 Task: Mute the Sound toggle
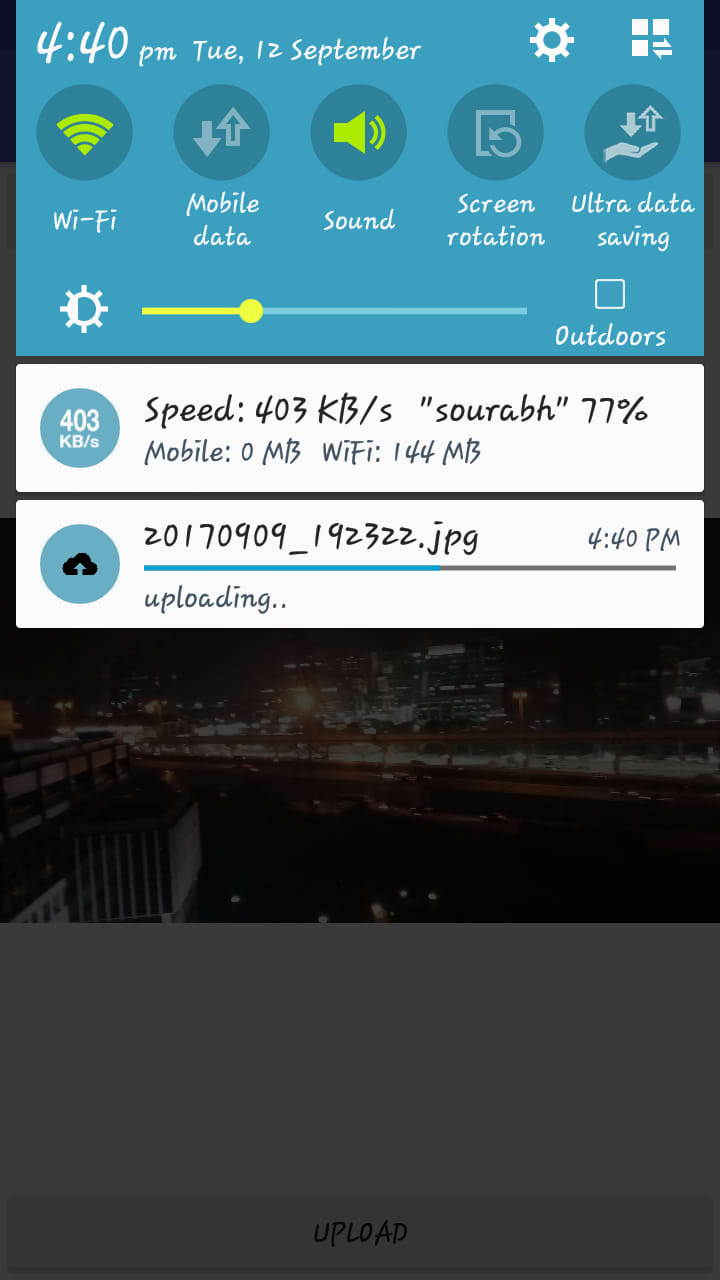(358, 133)
